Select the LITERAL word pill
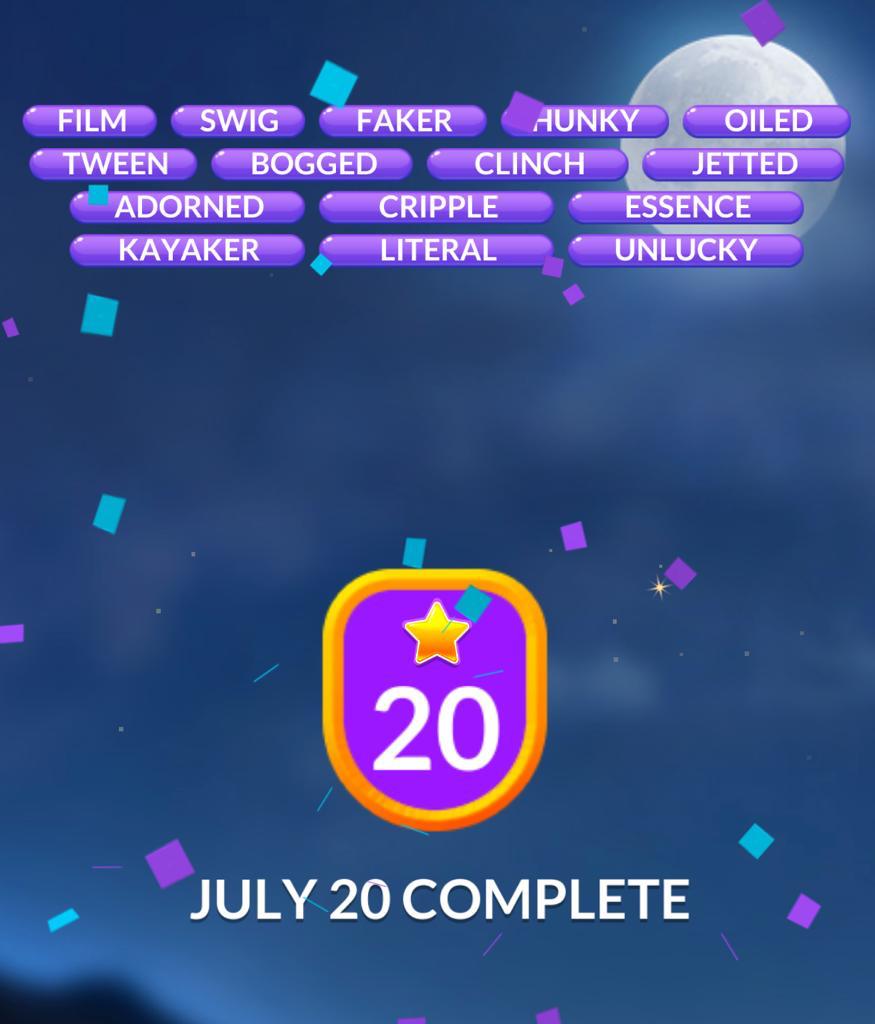Screen dimensions: 875x1024 (x=436, y=250)
